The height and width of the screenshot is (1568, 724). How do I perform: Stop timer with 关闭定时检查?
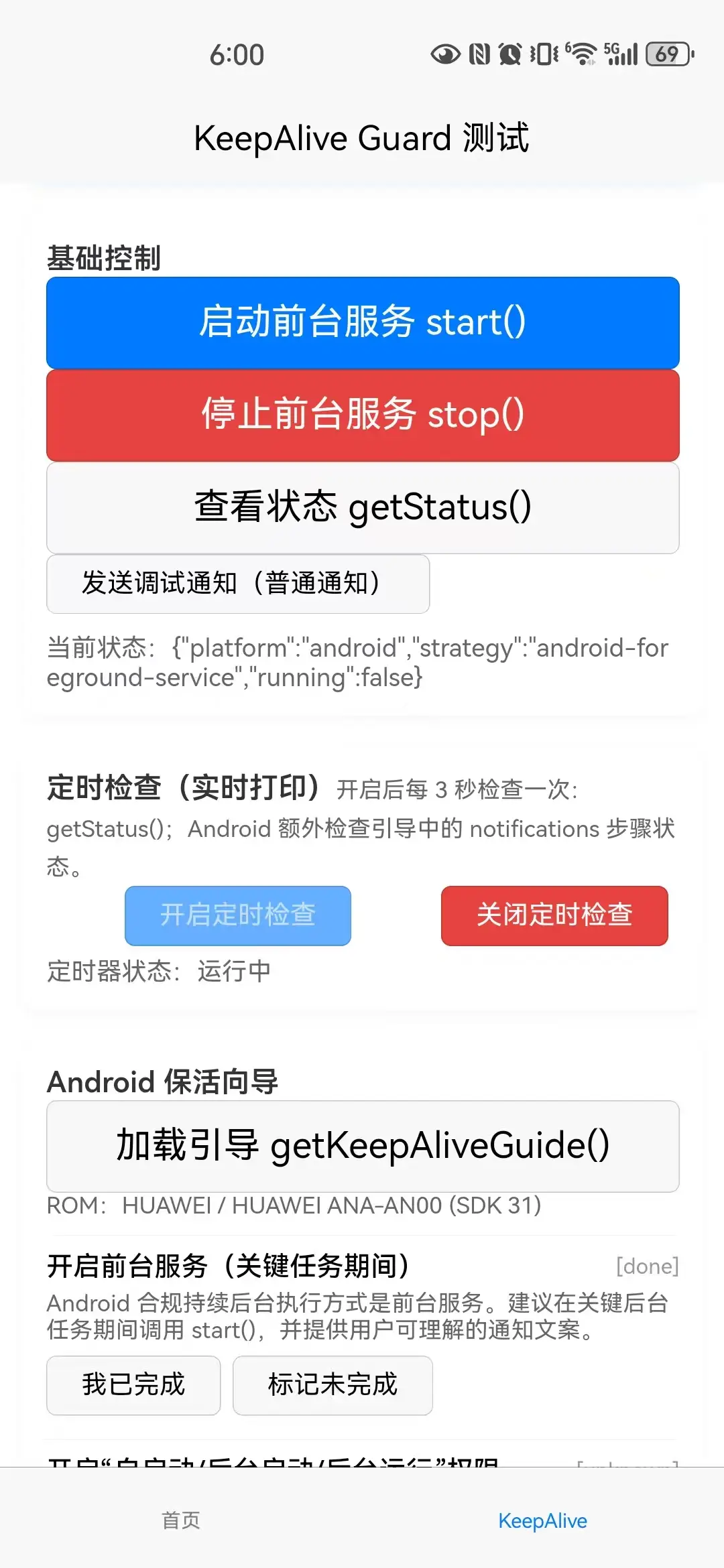[x=554, y=915]
